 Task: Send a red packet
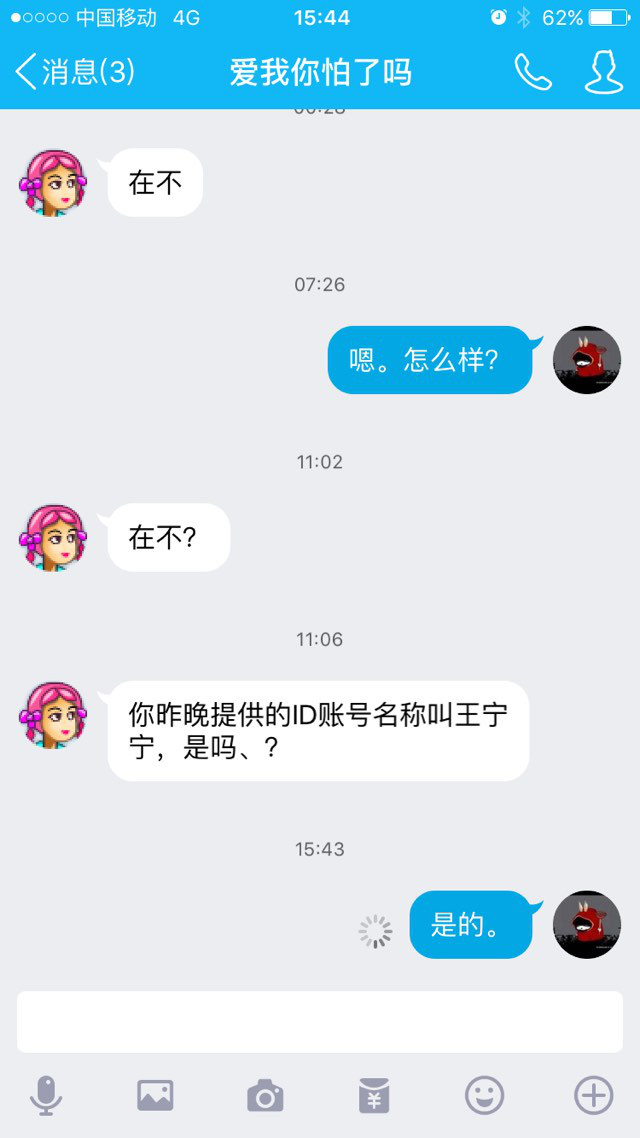point(374,1096)
